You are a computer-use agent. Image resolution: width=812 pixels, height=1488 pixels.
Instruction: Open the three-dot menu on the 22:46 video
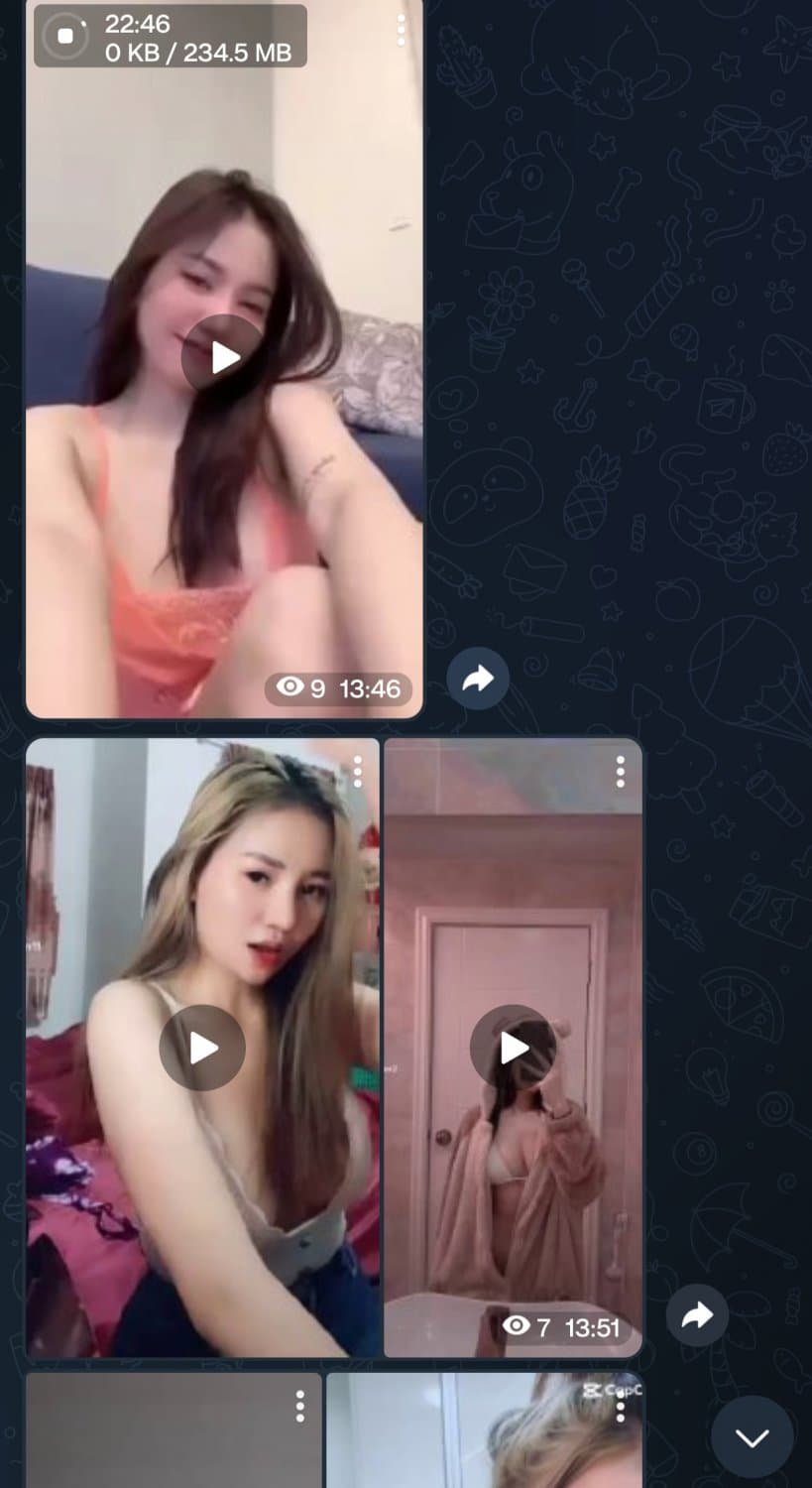(x=401, y=32)
